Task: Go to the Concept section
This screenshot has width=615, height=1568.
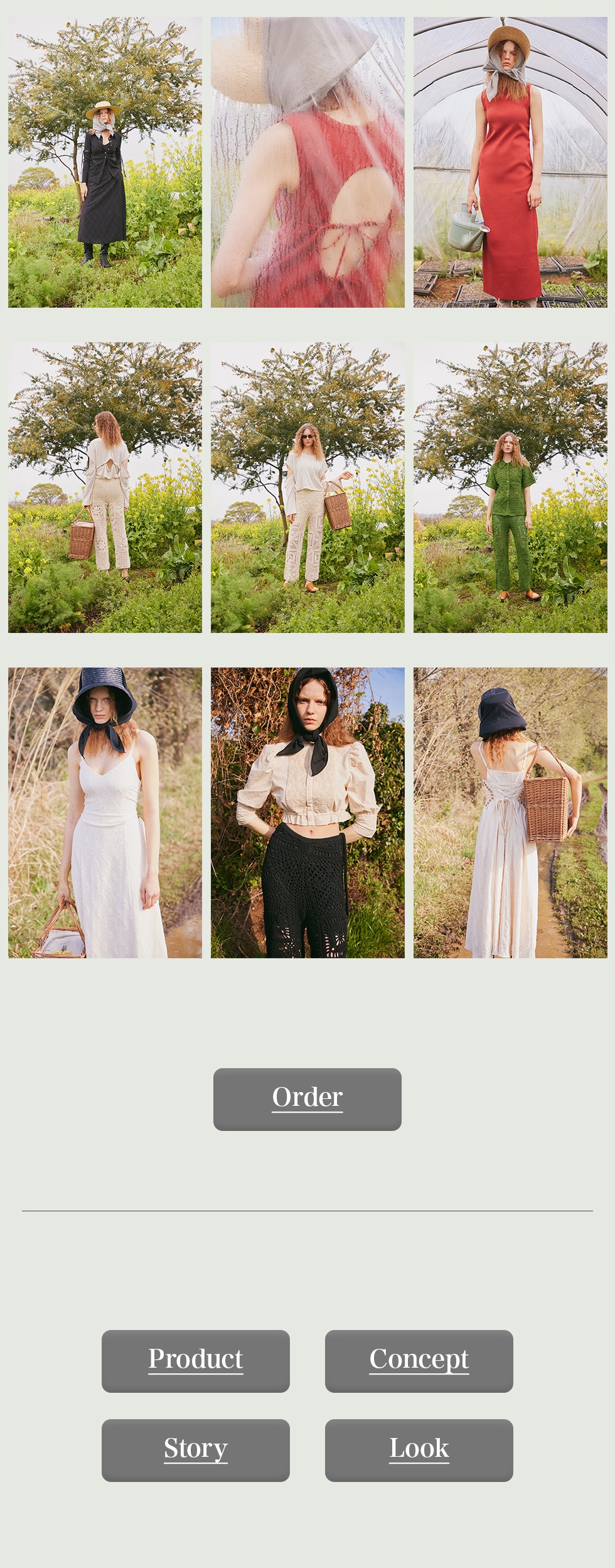Action: click(x=419, y=1361)
